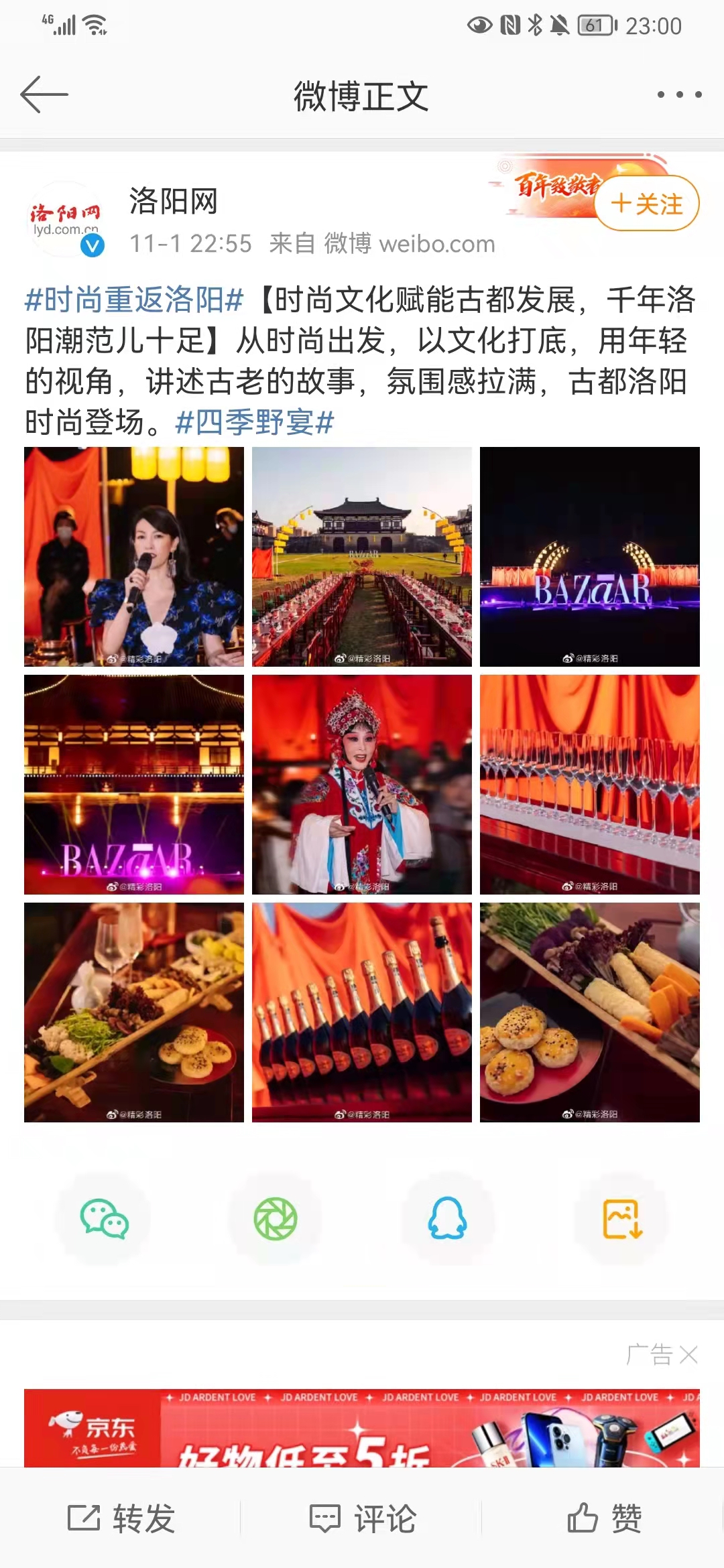Open the 京东 ad banner
Screen dimensions: 724x1568
tap(362, 1427)
